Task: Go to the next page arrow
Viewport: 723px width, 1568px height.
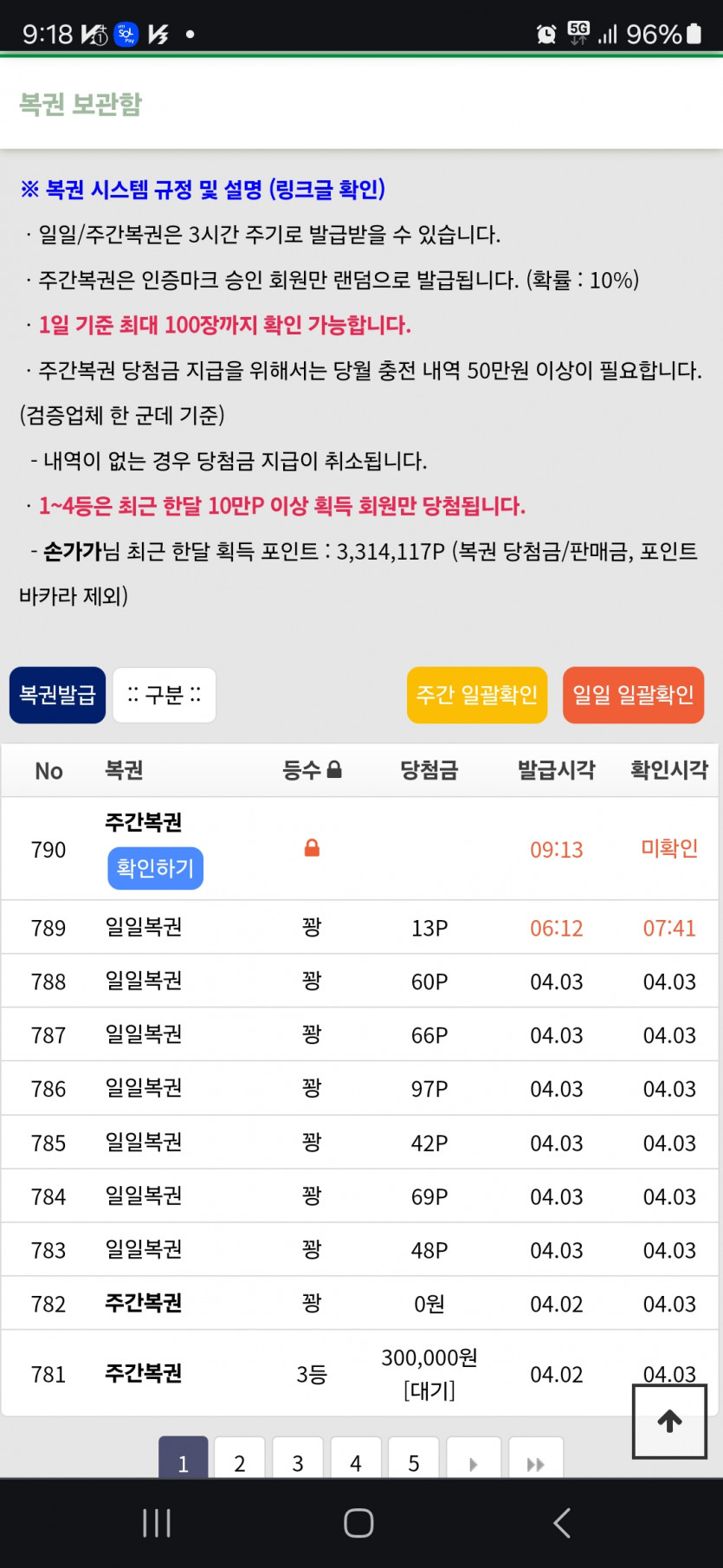Action: coord(473,1462)
